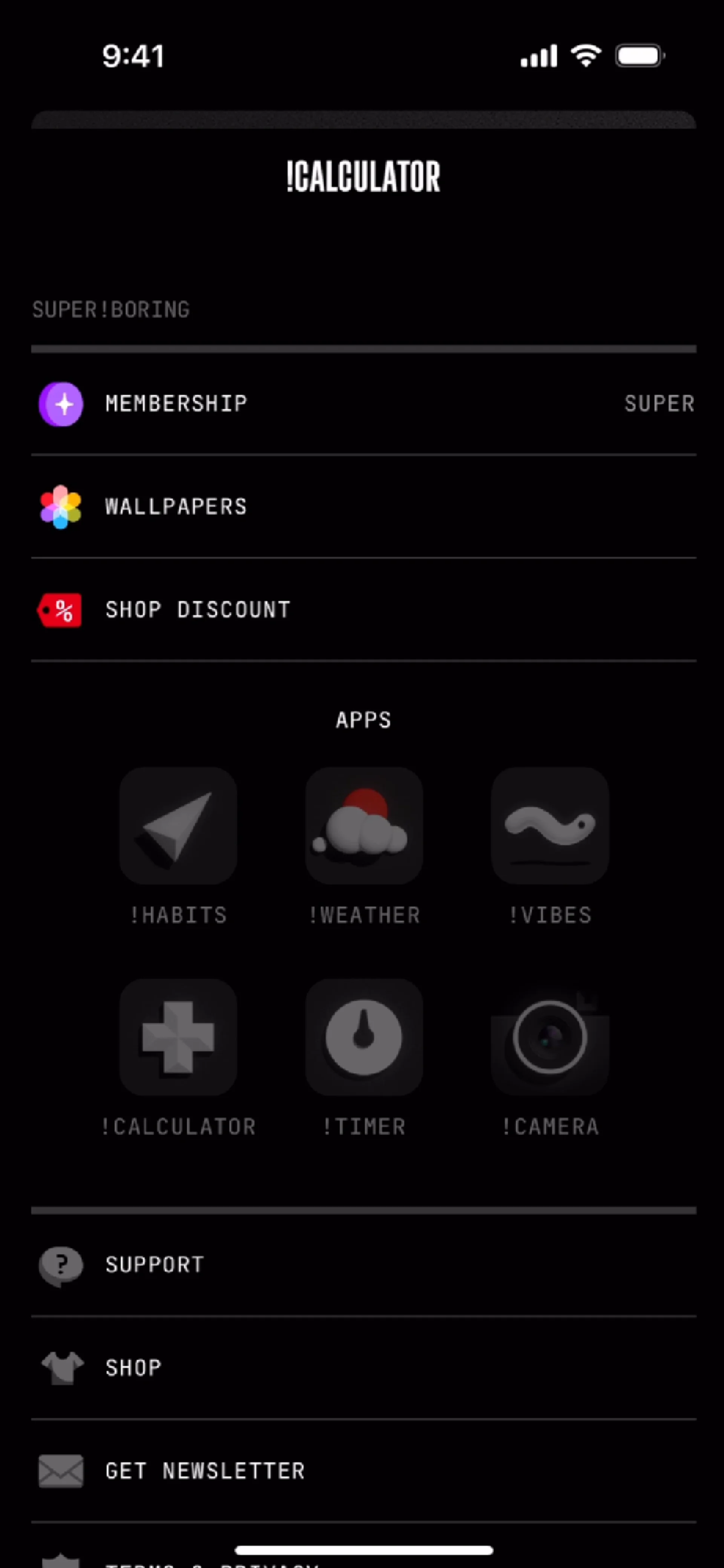Screen dimensions: 724x1568
Task: Open the Shop row with t-shirt icon
Action: pyautogui.click(x=364, y=1368)
